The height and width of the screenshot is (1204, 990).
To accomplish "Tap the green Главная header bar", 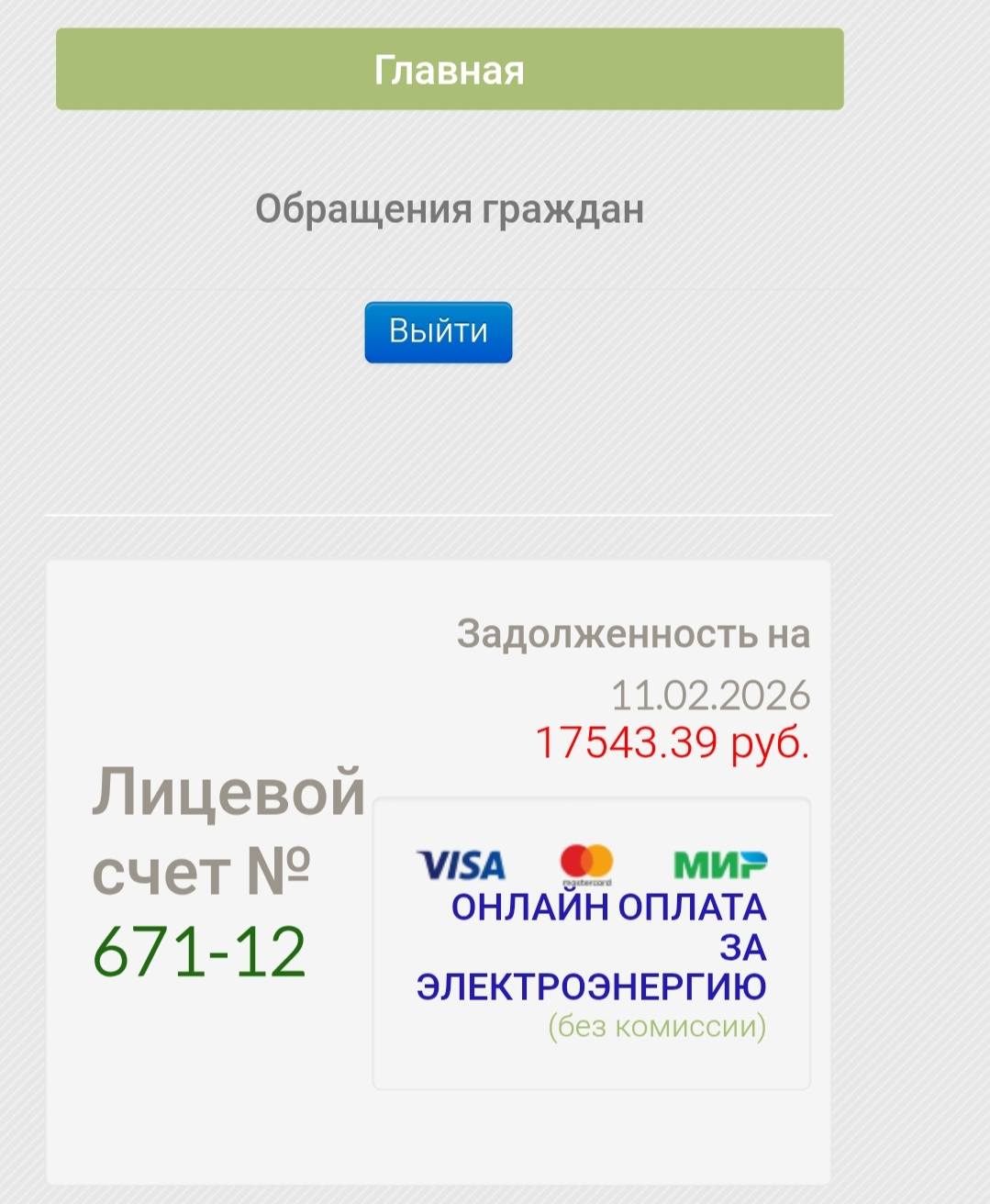I will [x=449, y=69].
